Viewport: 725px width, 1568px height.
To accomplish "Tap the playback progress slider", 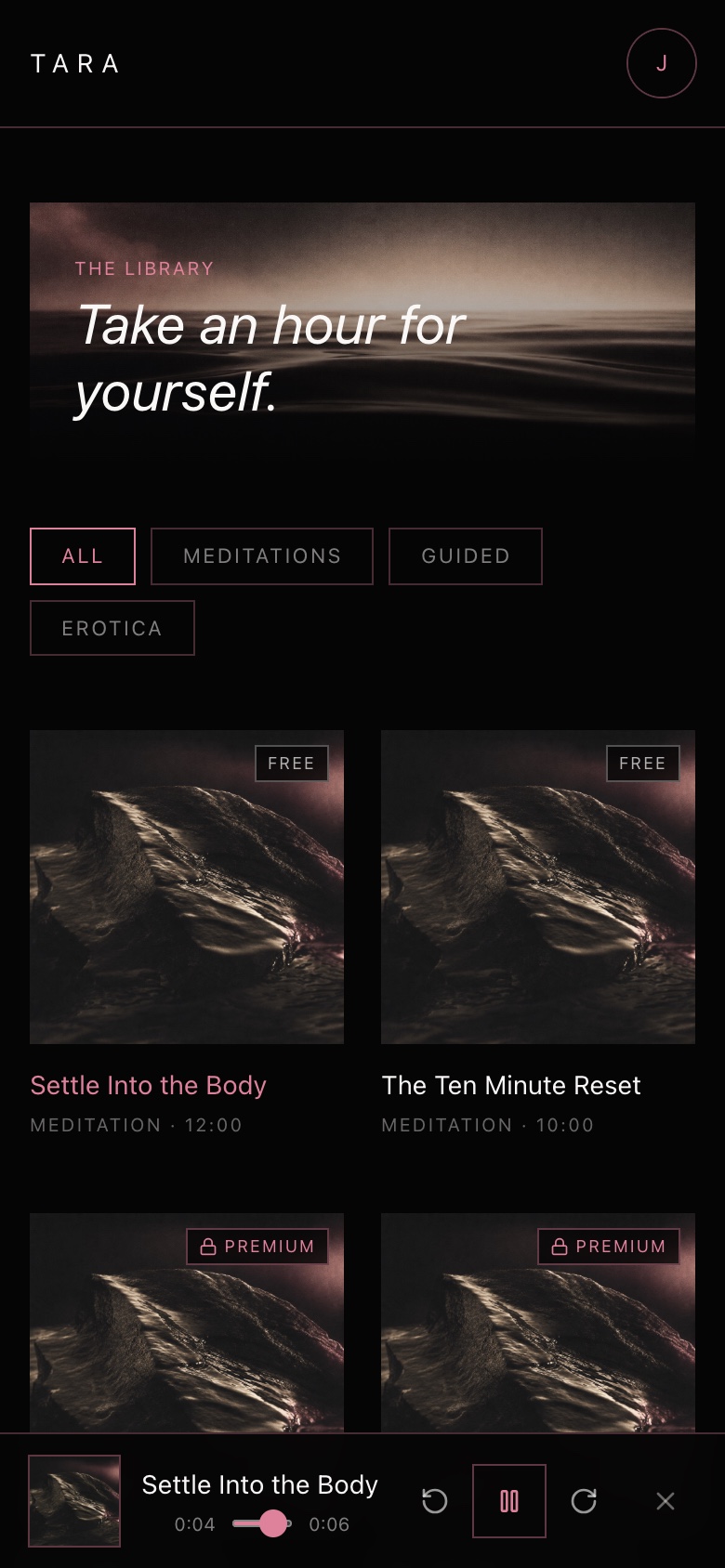I will point(262,1523).
